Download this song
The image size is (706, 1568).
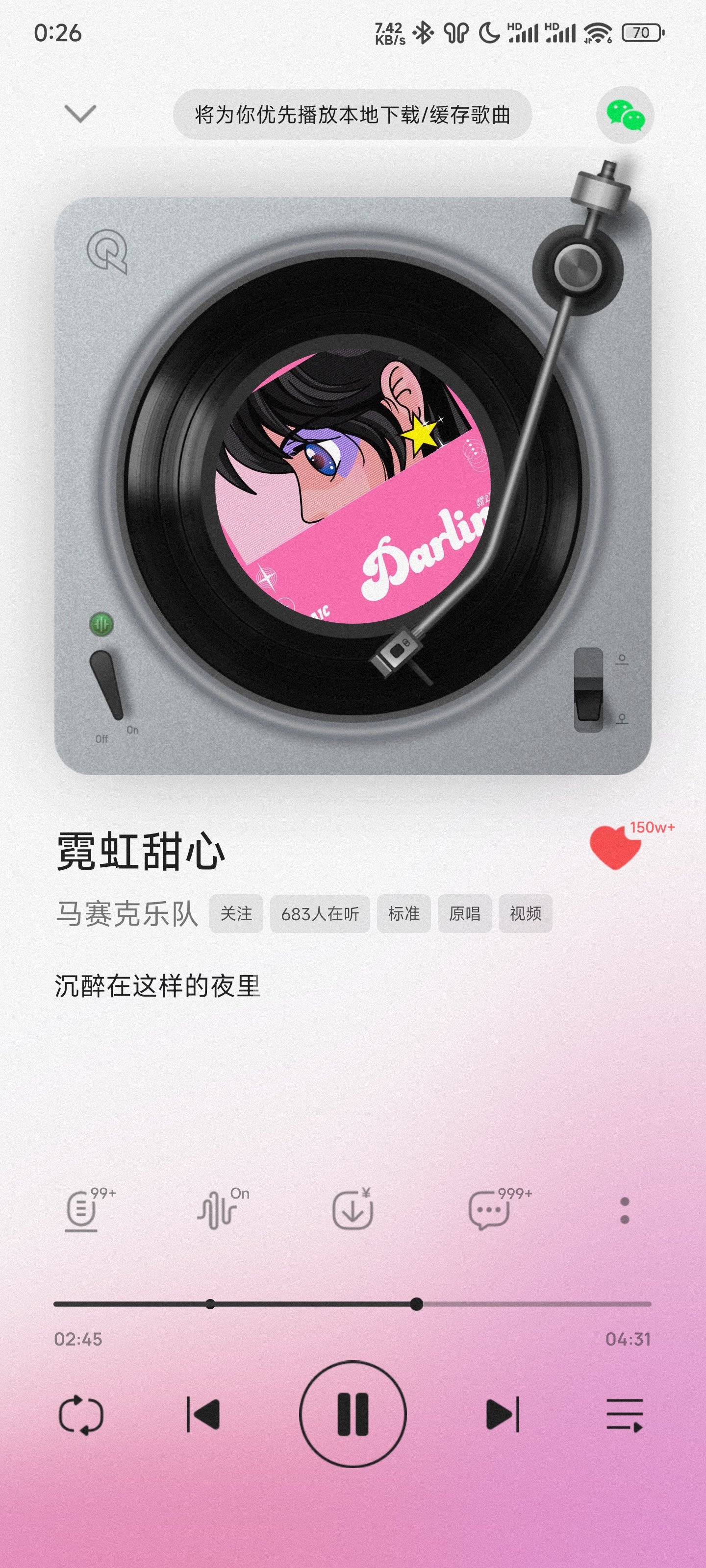coord(353,1210)
